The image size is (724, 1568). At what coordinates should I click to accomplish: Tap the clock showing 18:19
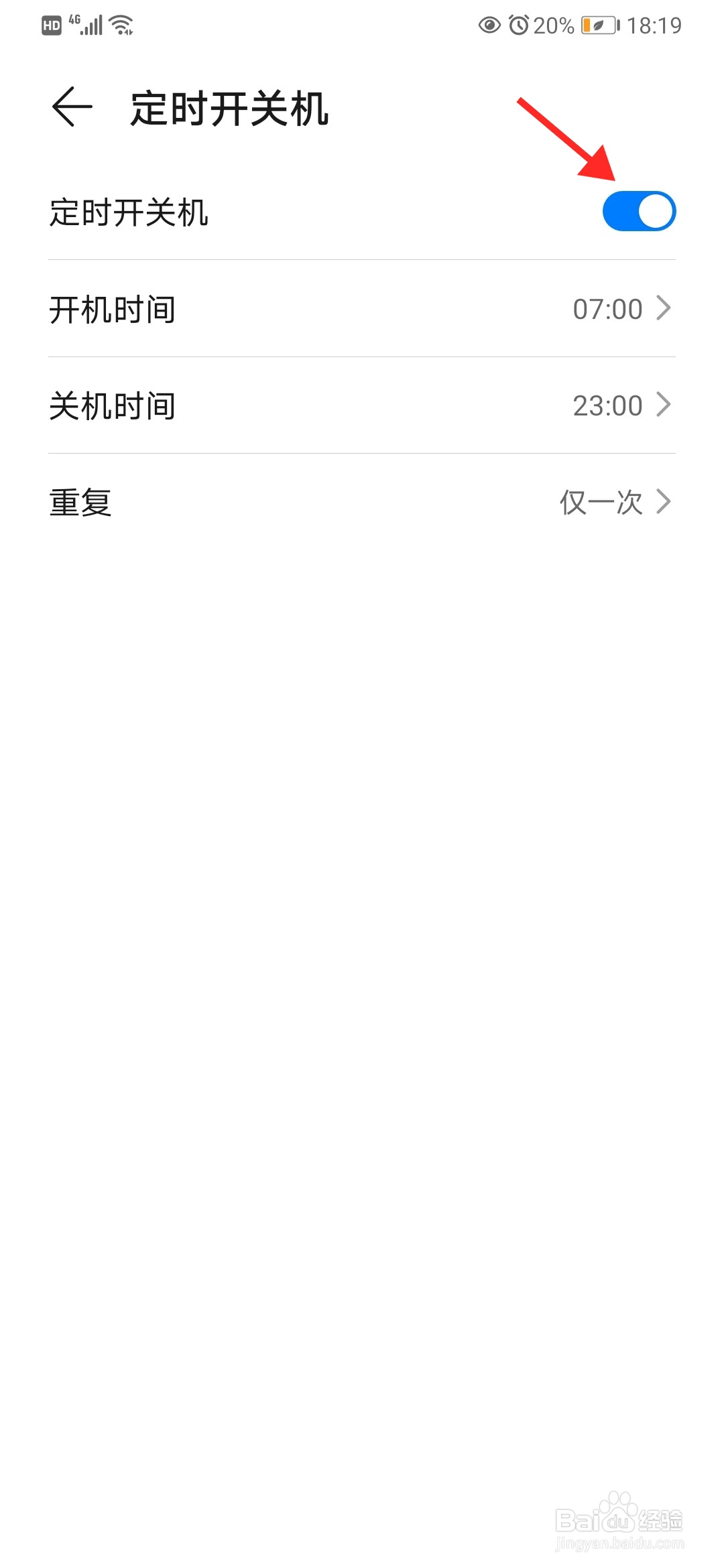(653, 25)
